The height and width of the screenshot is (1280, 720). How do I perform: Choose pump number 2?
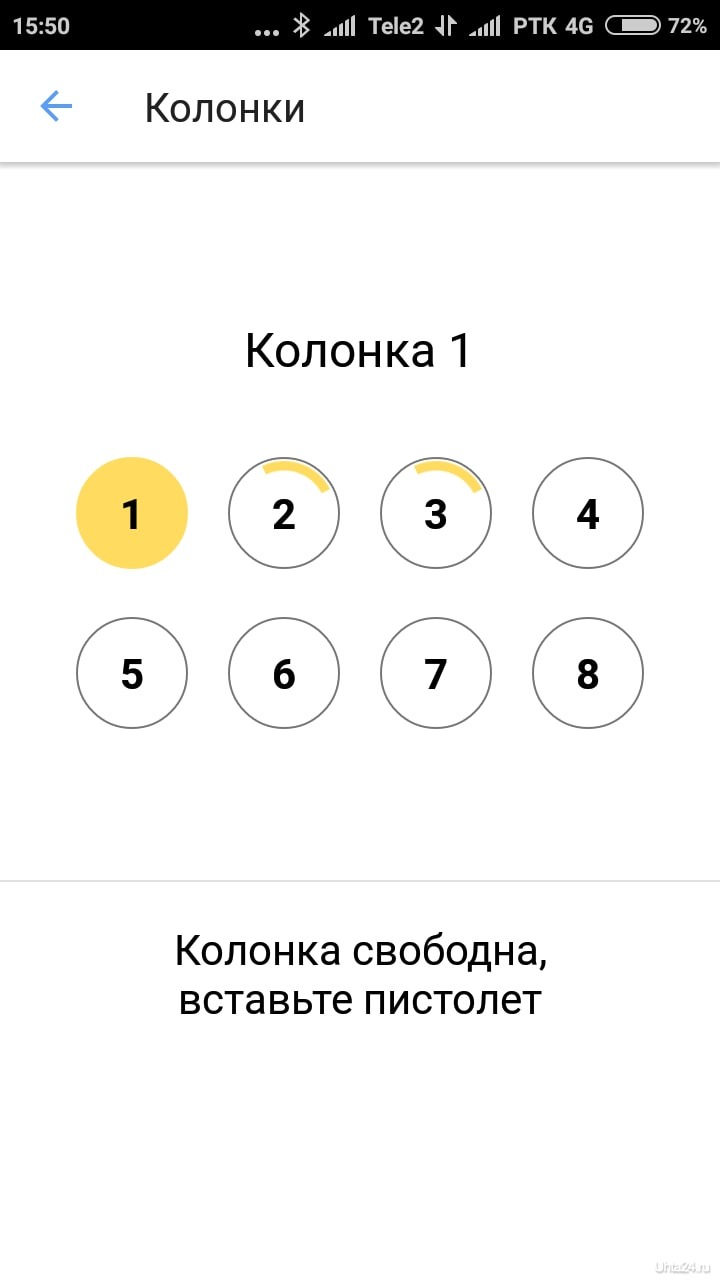coord(284,513)
